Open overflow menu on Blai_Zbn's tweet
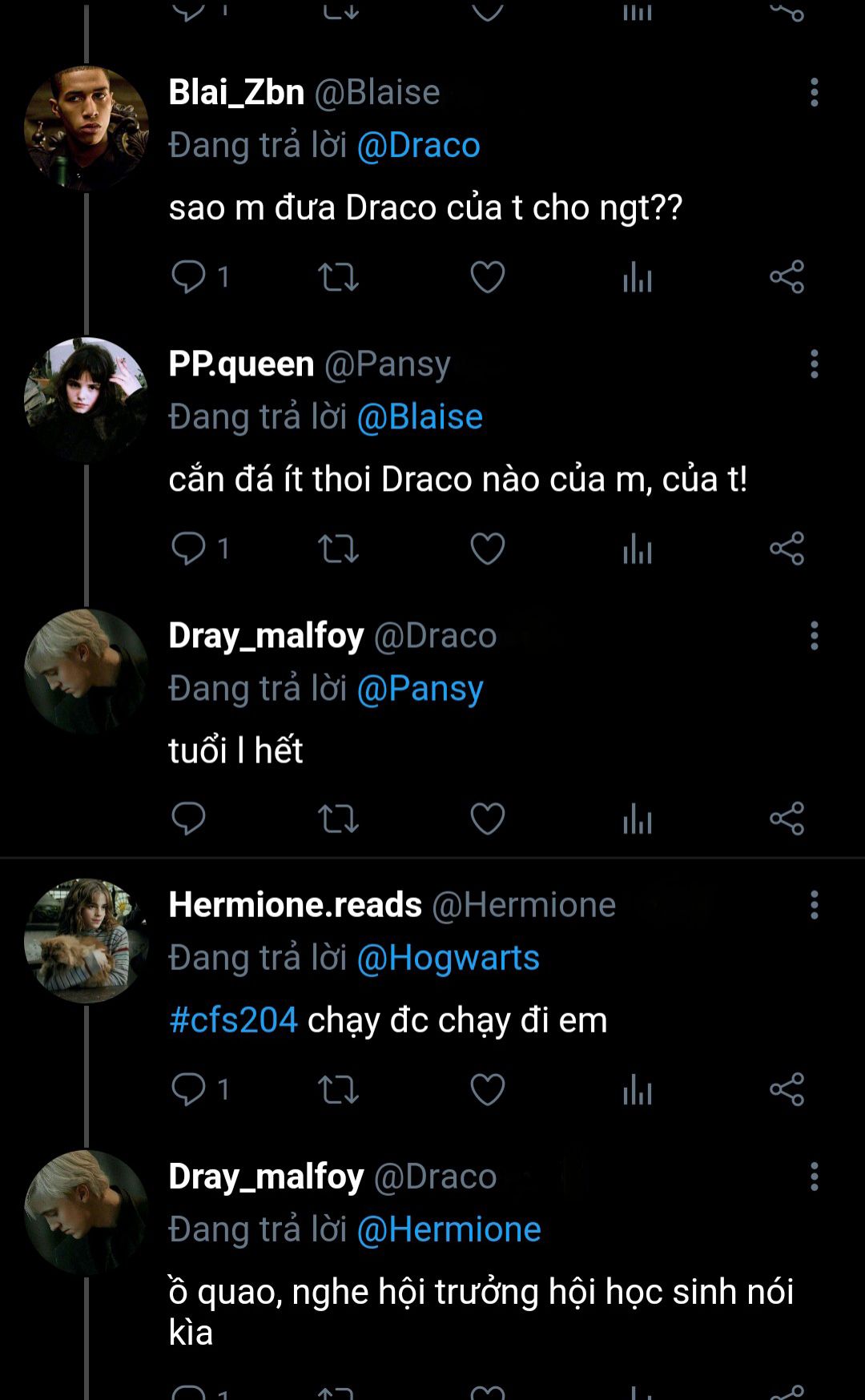 [x=814, y=93]
